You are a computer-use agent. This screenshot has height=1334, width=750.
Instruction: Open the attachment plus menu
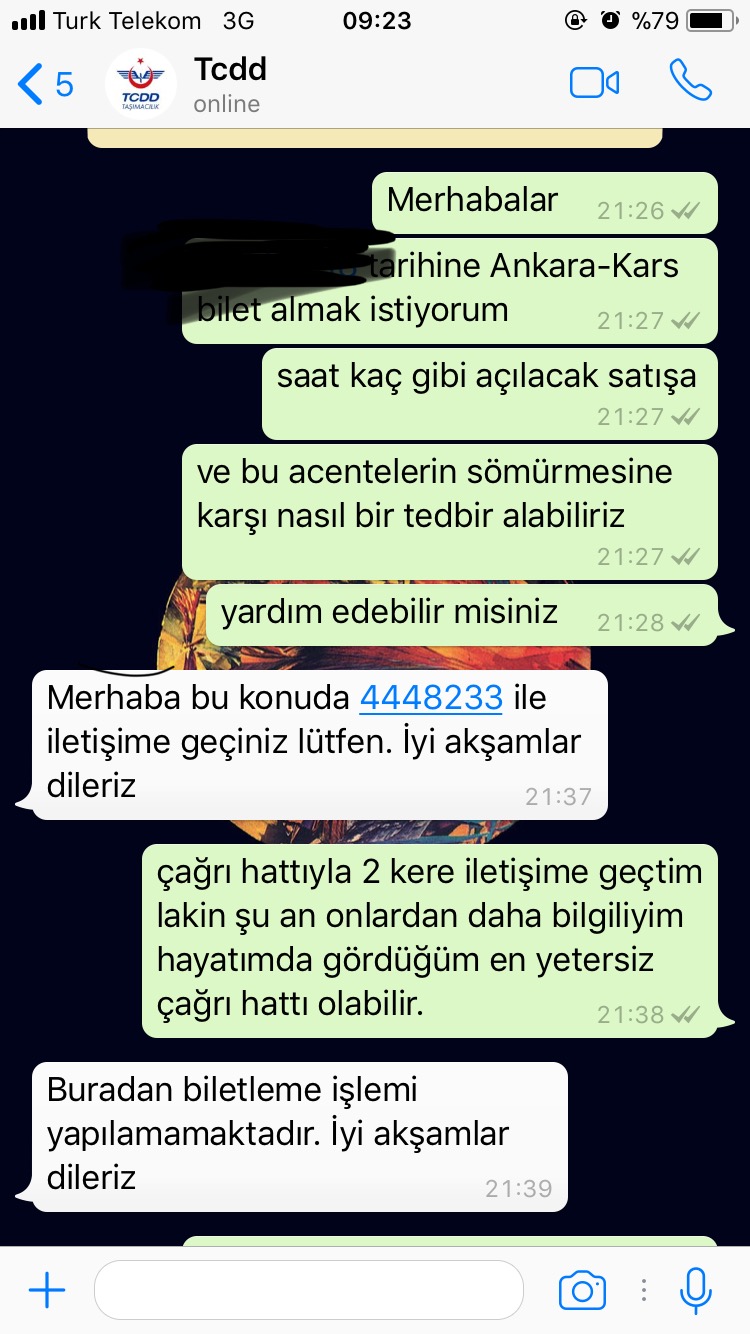[x=46, y=1290]
